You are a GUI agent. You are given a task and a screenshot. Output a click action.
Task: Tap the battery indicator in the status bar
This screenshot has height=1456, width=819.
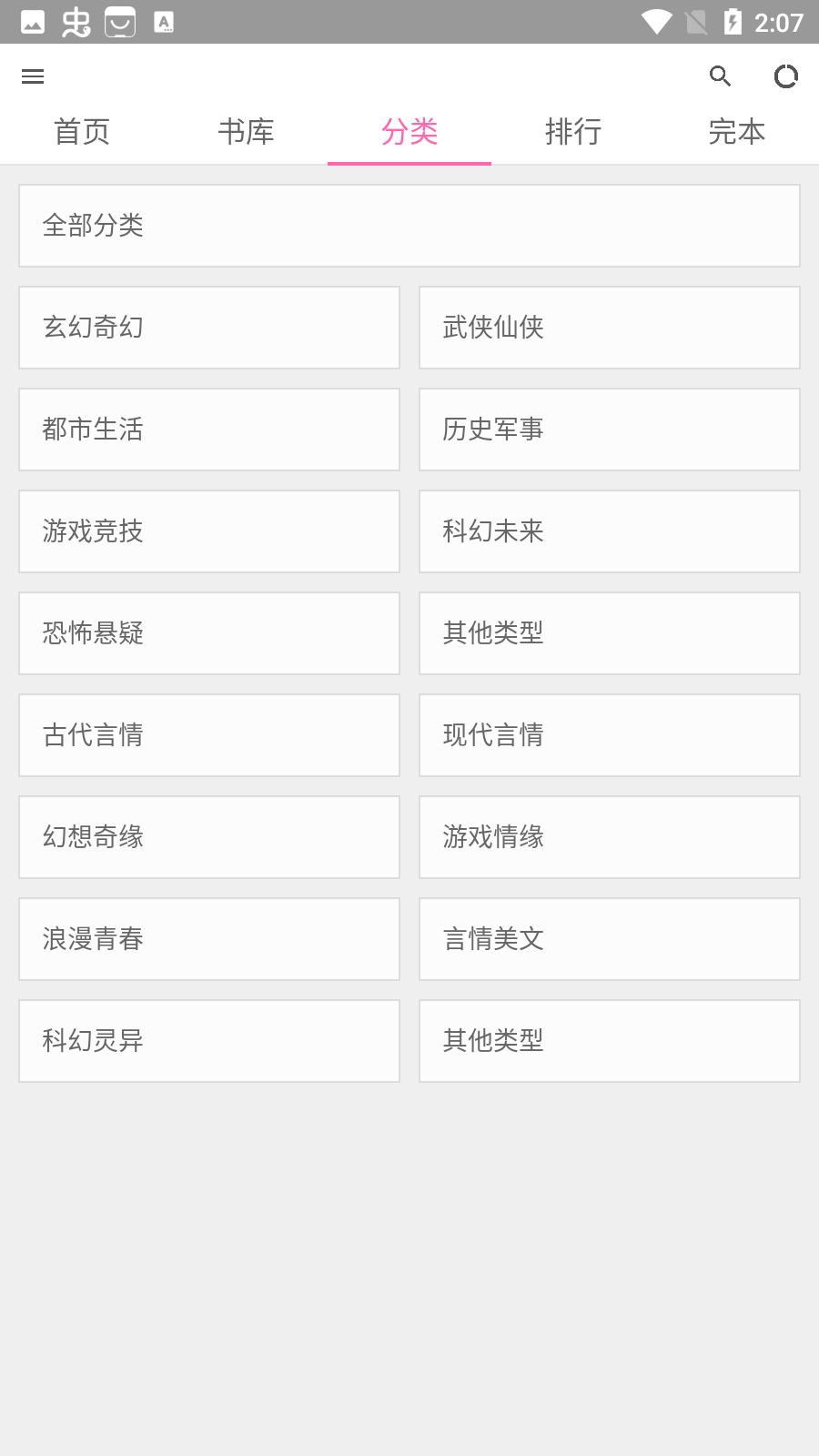pos(733,20)
